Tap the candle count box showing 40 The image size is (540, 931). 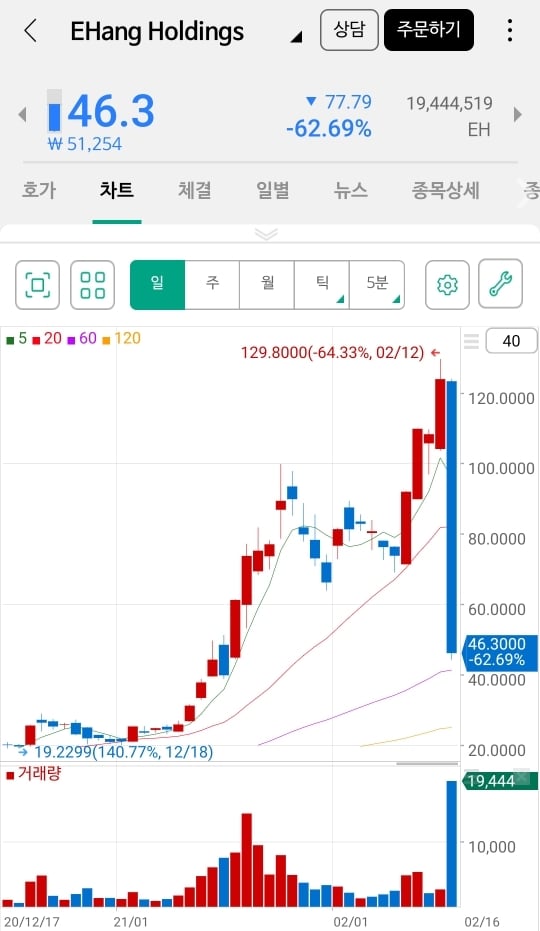(511, 341)
